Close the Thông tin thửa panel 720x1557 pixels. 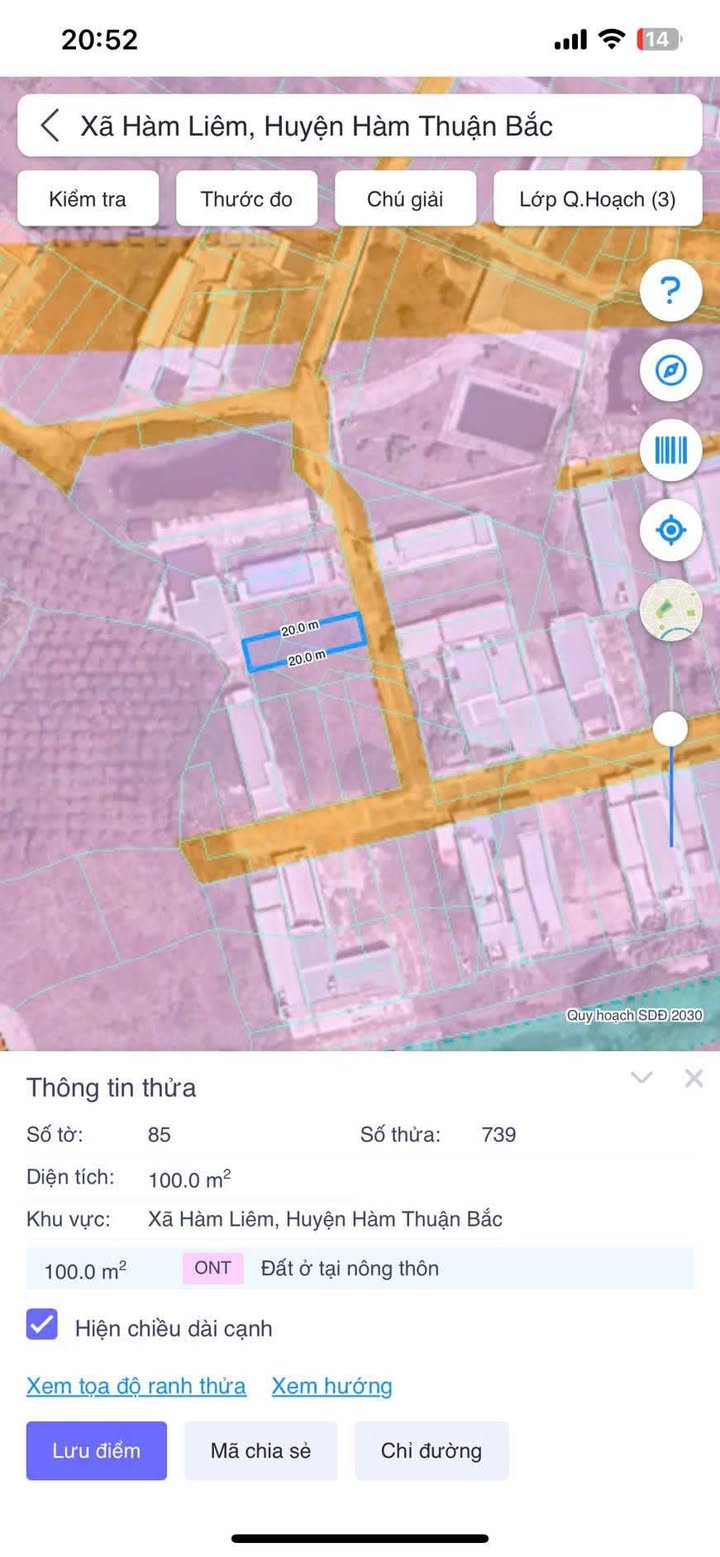[694, 1077]
